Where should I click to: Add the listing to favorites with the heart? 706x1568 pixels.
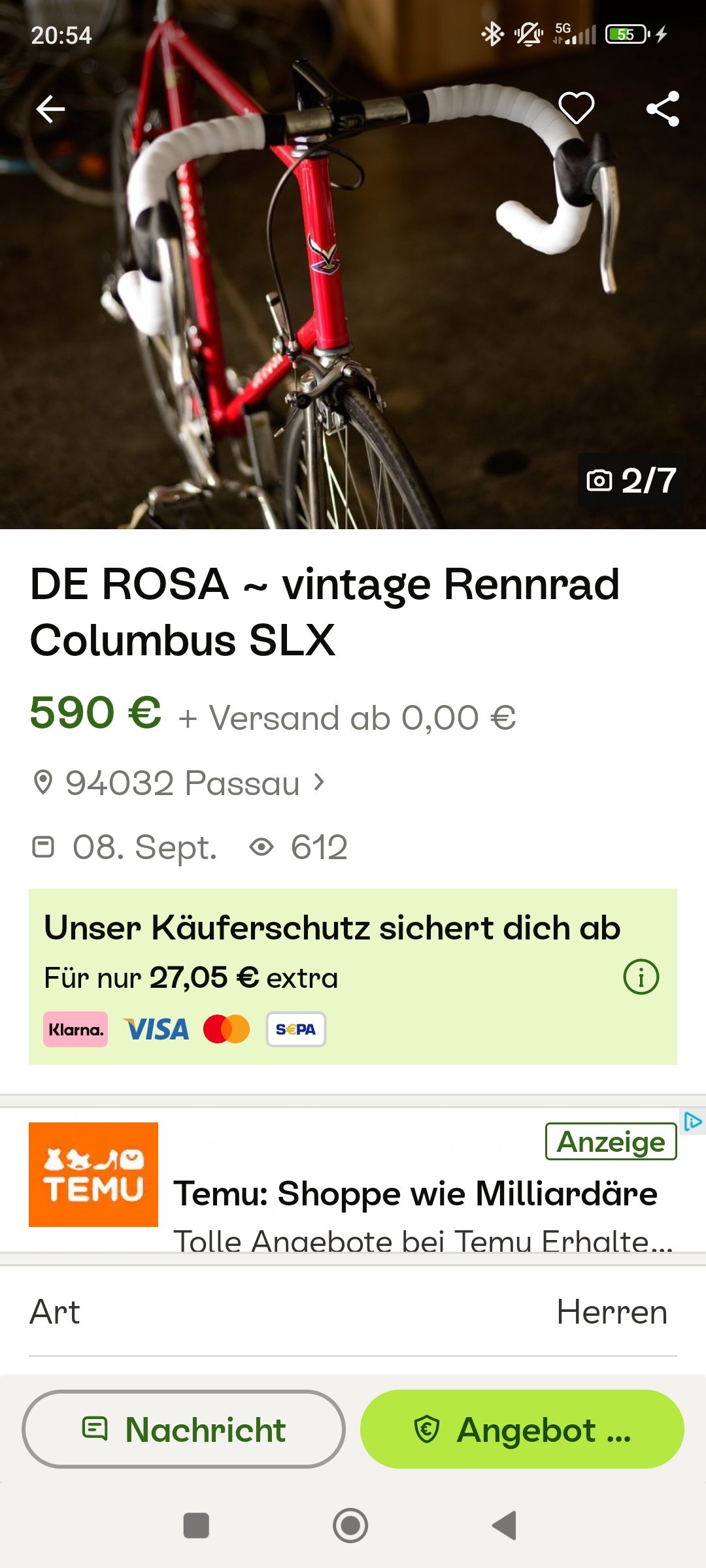pos(576,108)
